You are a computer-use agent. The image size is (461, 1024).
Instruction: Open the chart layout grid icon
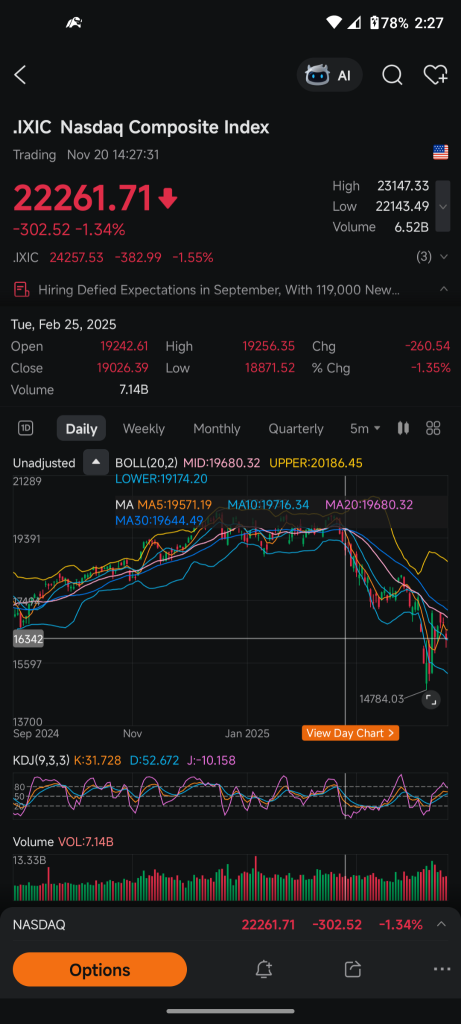pyautogui.click(x=433, y=428)
